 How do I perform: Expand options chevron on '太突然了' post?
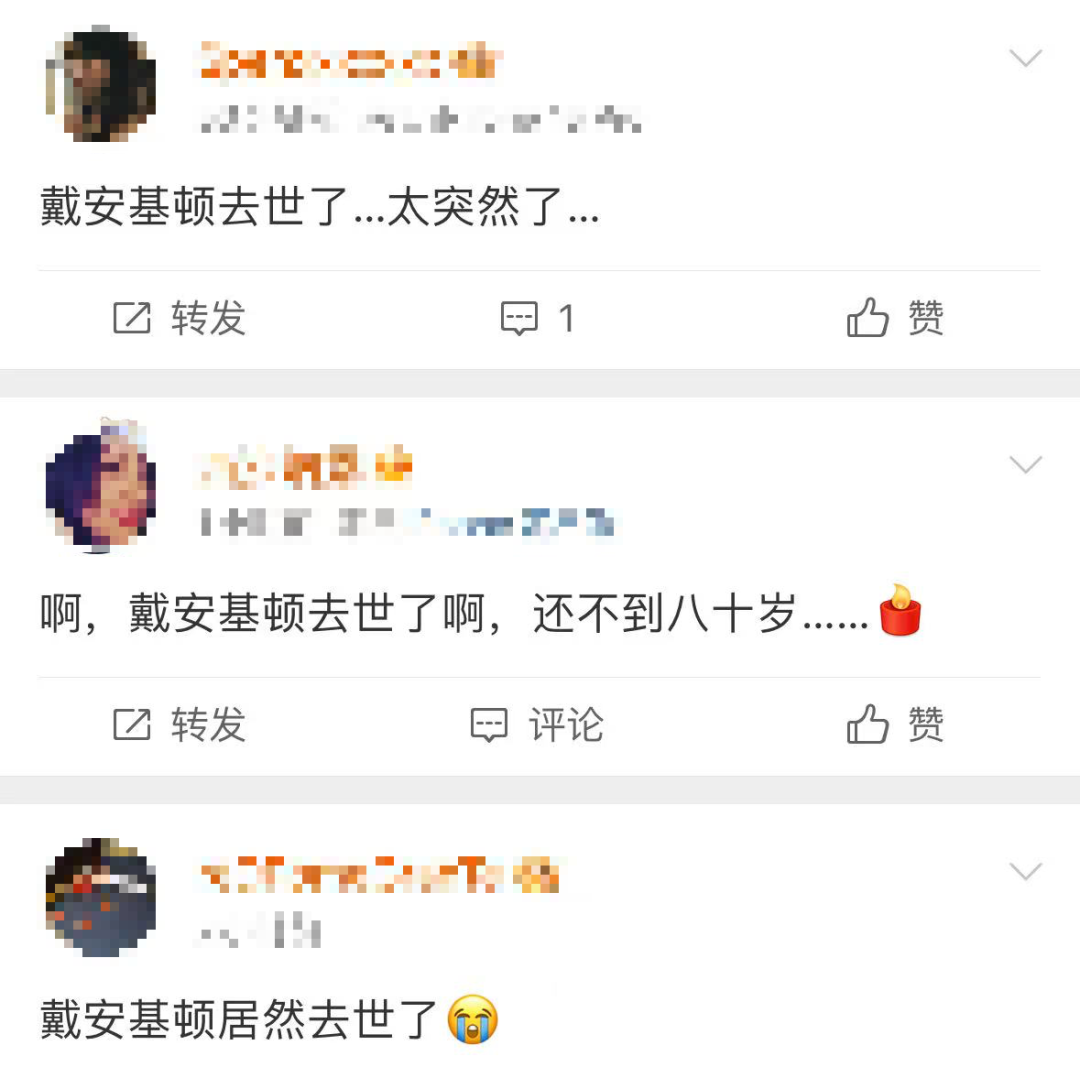tap(1026, 59)
